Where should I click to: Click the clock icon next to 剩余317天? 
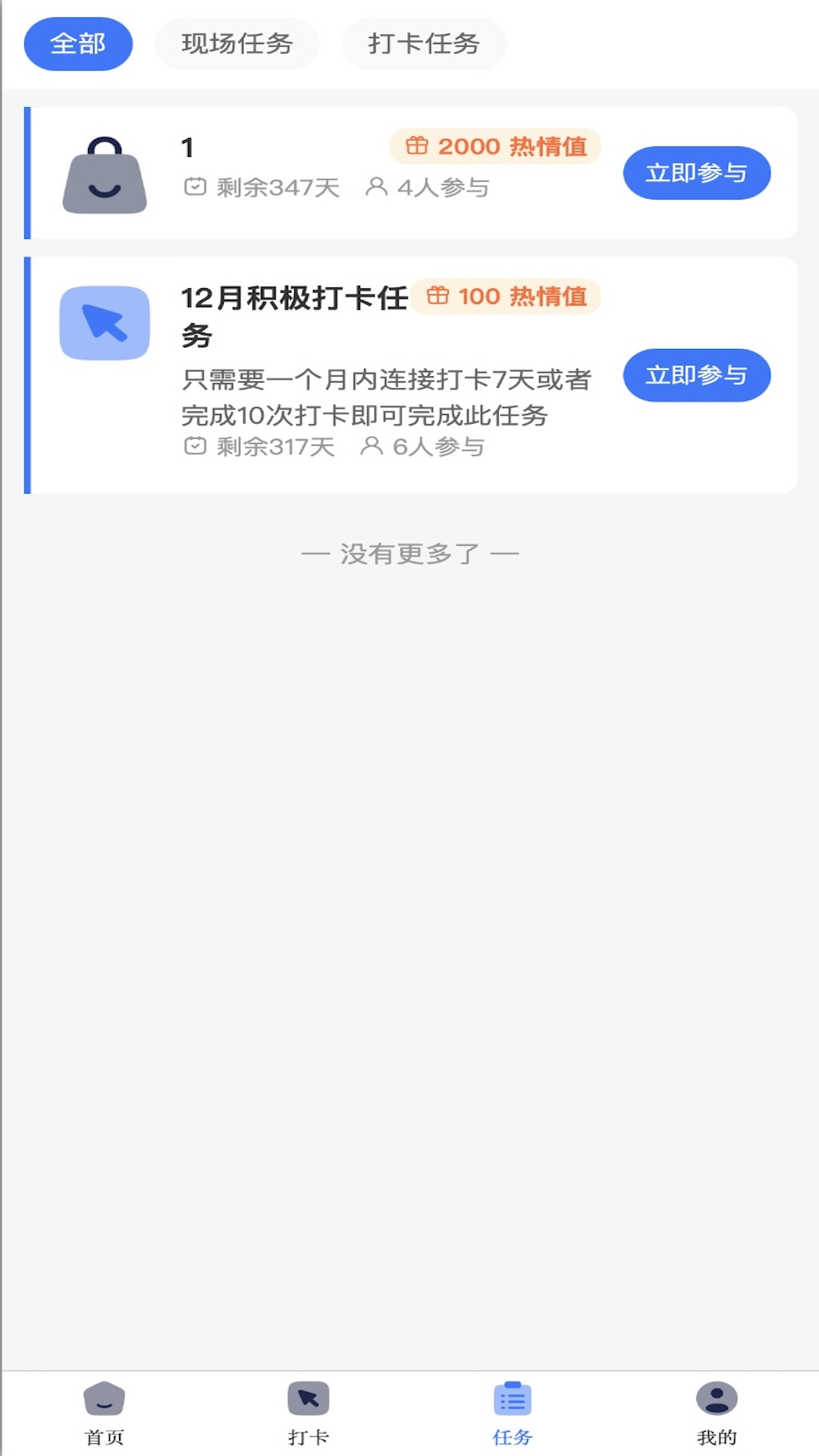[194, 447]
